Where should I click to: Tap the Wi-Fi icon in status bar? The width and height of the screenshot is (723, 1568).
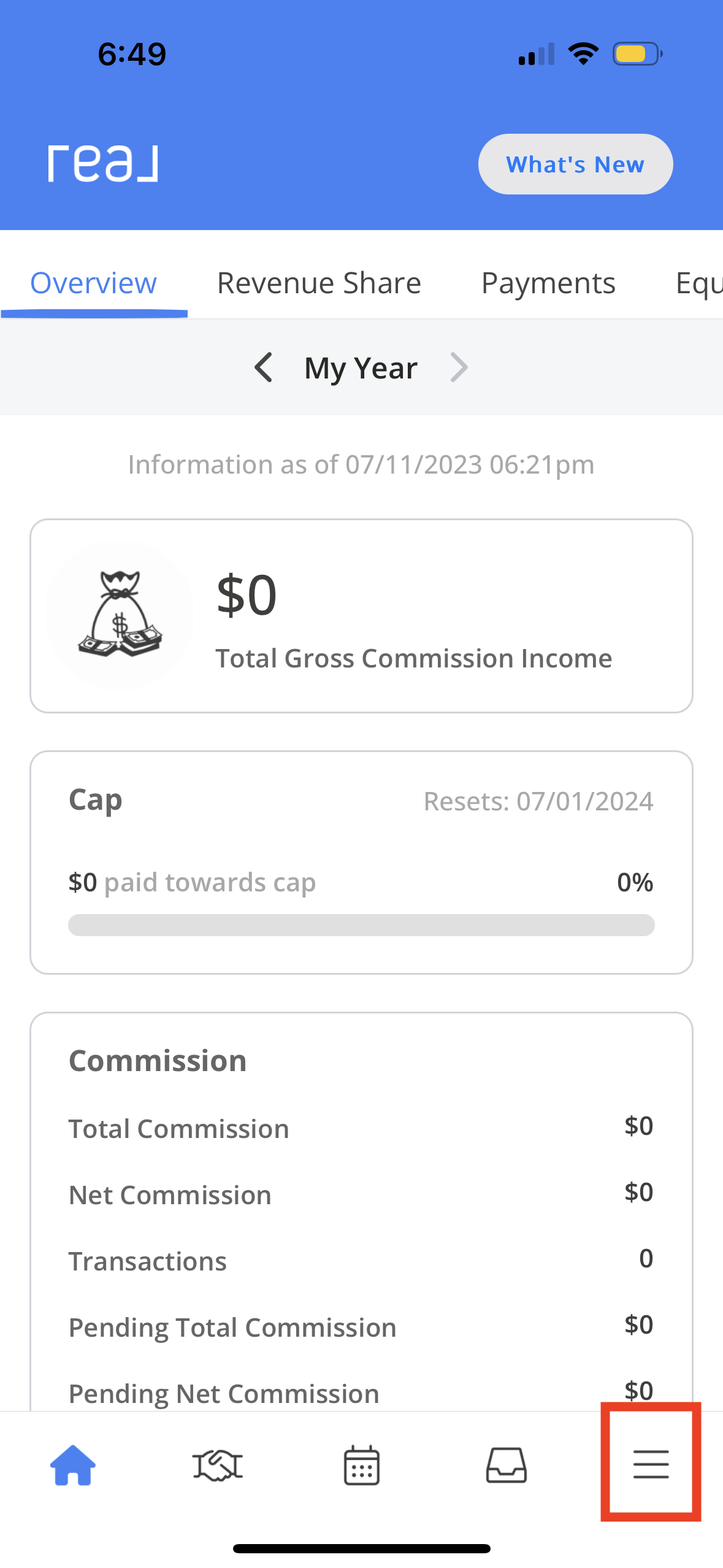(x=583, y=53)
